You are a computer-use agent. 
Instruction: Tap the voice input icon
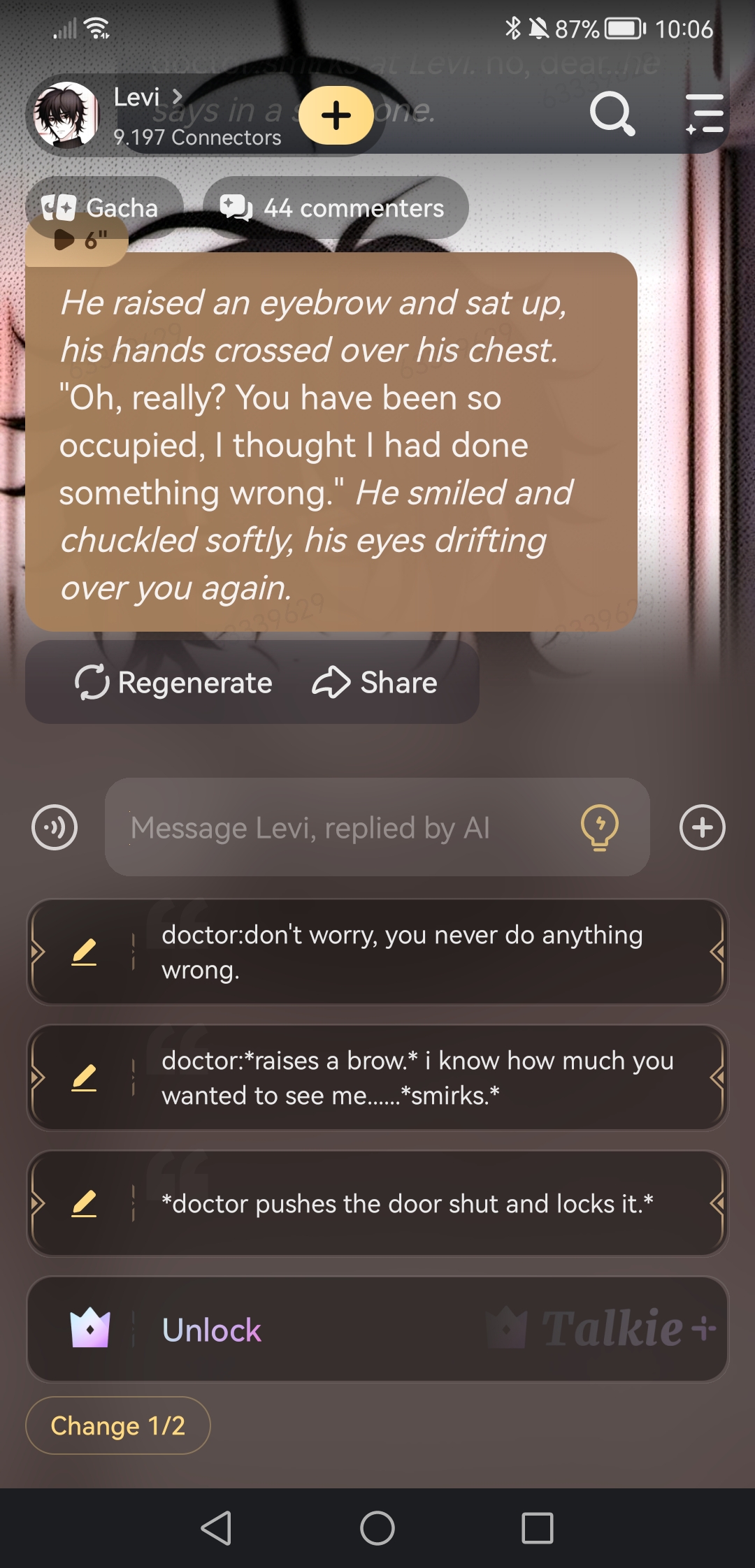pos(55,827)
